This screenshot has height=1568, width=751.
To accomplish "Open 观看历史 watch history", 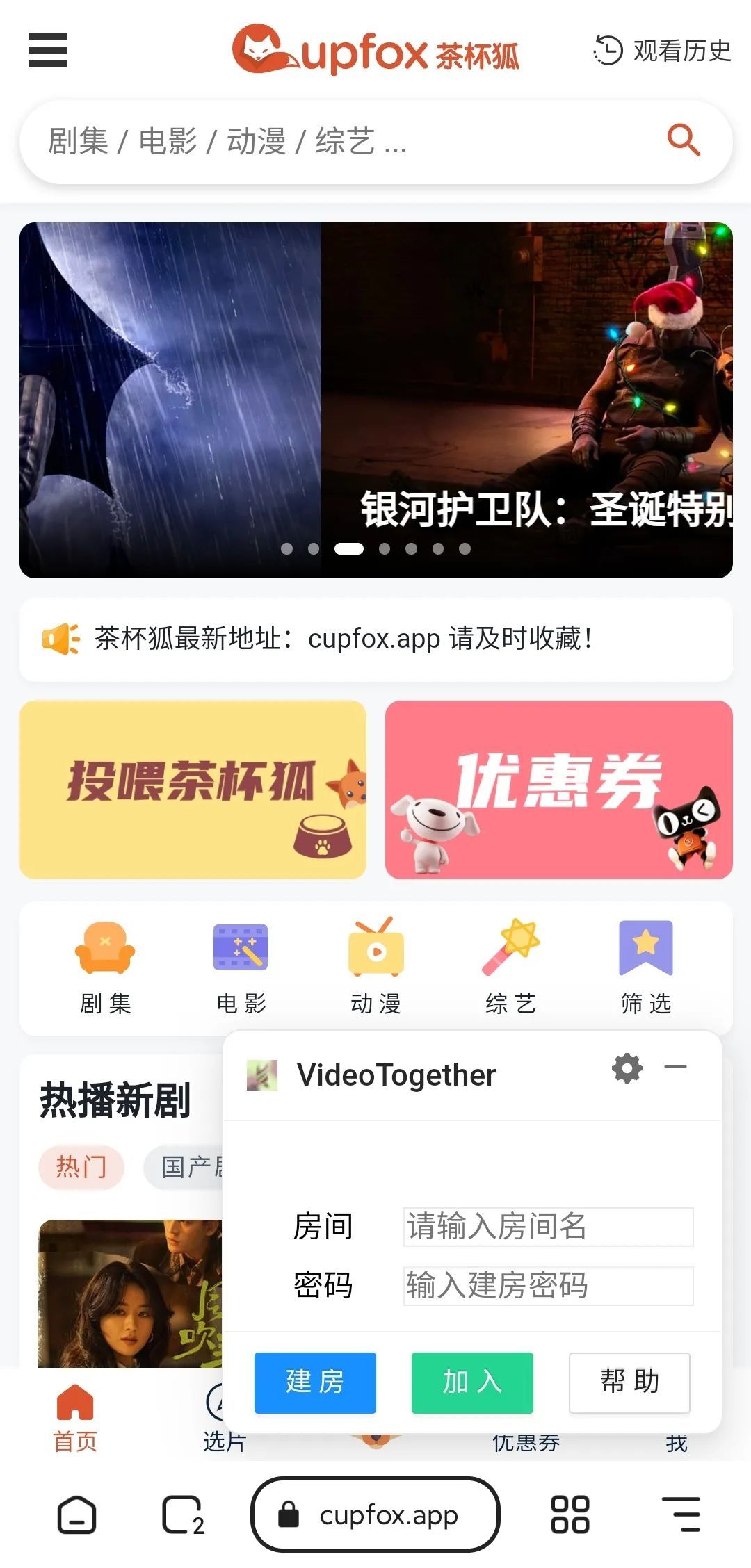I will pos(662,51).
